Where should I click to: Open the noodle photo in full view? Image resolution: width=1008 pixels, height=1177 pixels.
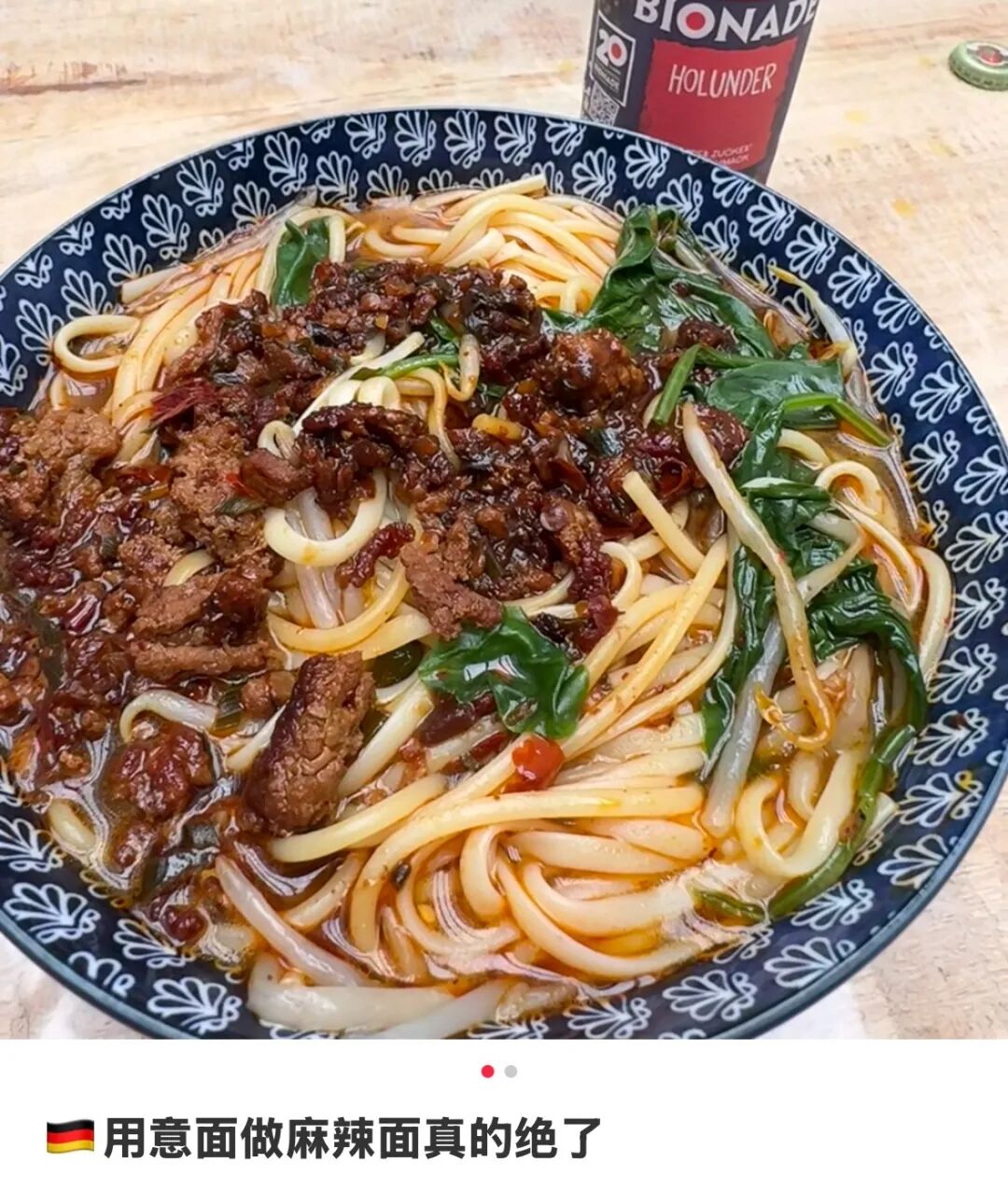pyautogui.click(x=504, y=560)
